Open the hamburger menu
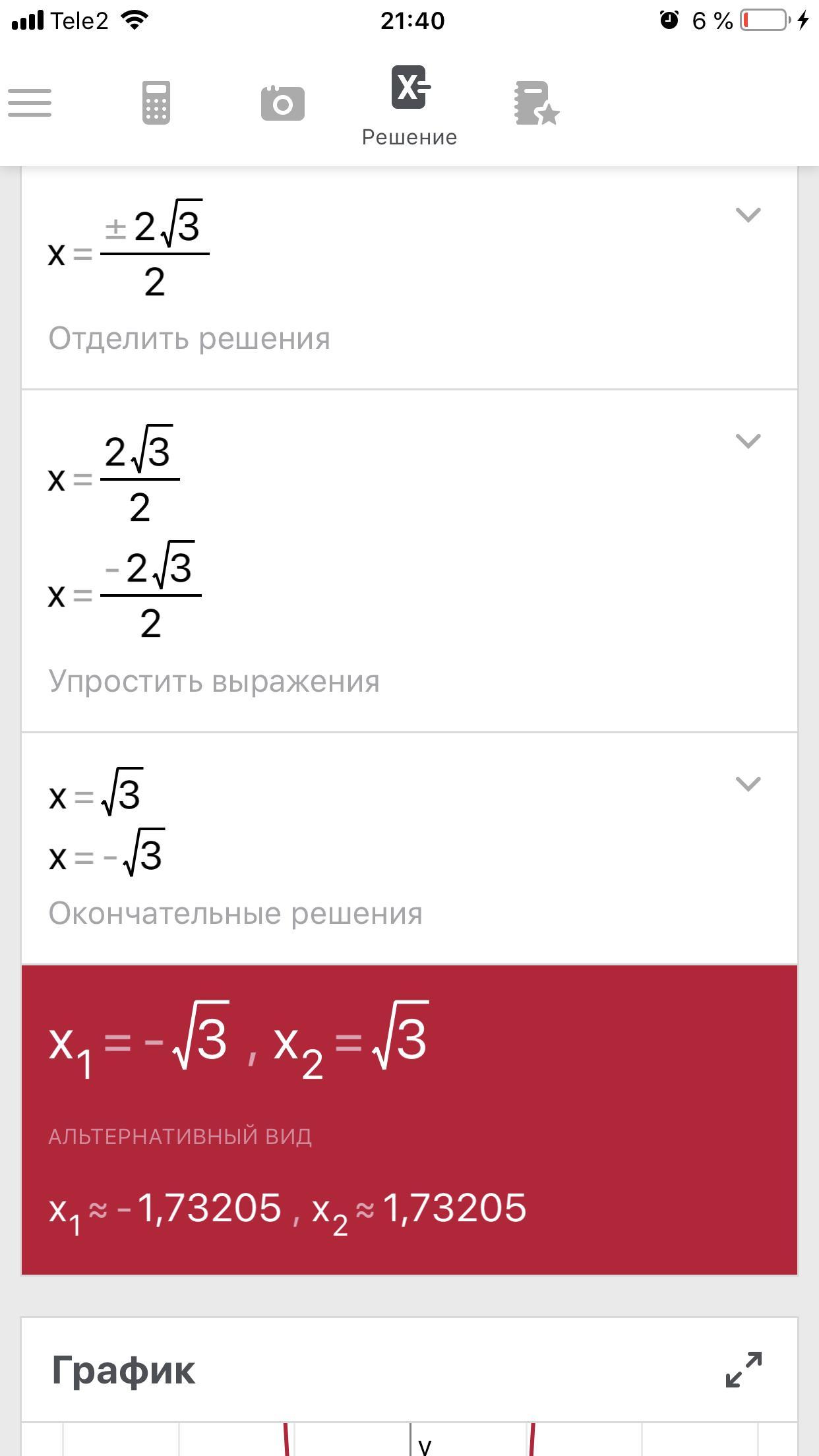 pos(30,103)
